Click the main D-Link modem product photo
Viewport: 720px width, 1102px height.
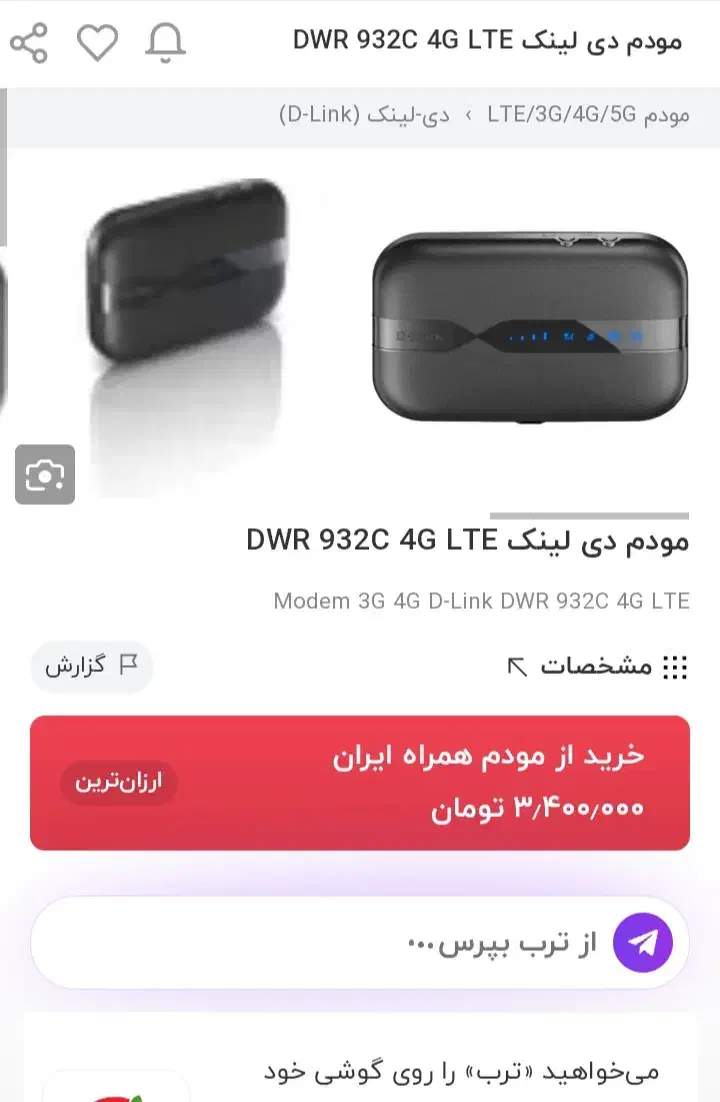(508, 330)
